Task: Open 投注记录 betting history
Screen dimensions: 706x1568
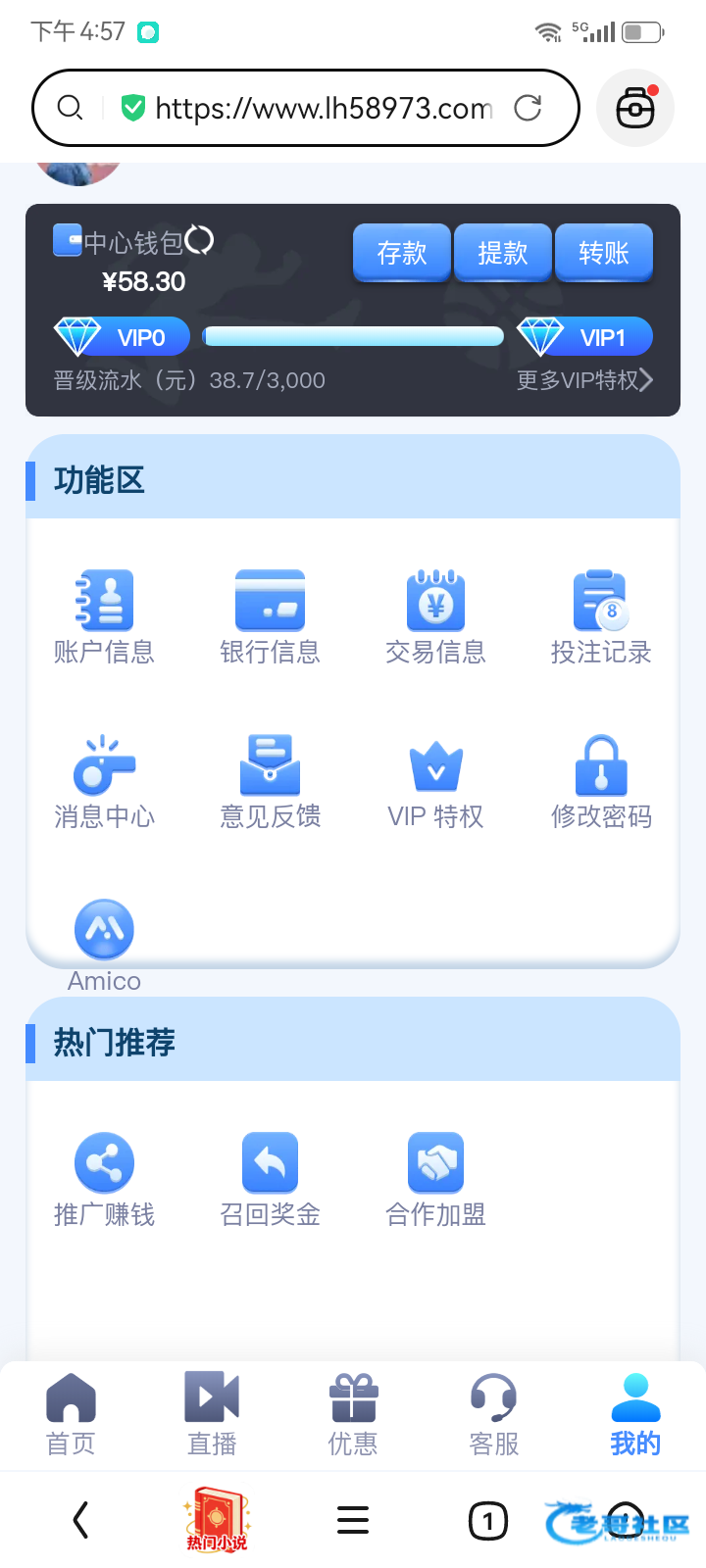Action: (601, 617)
